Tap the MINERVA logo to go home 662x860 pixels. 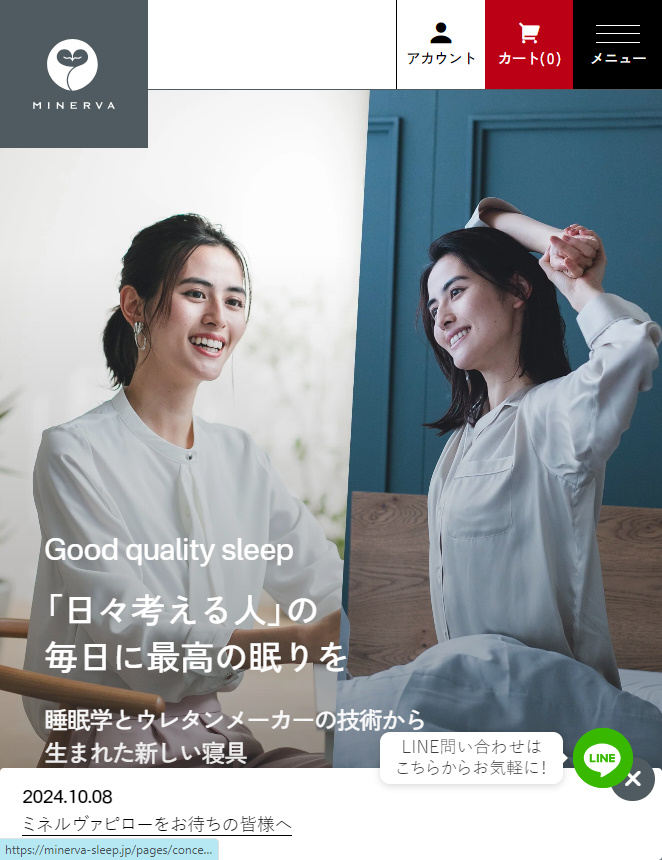tap(73, 74)
